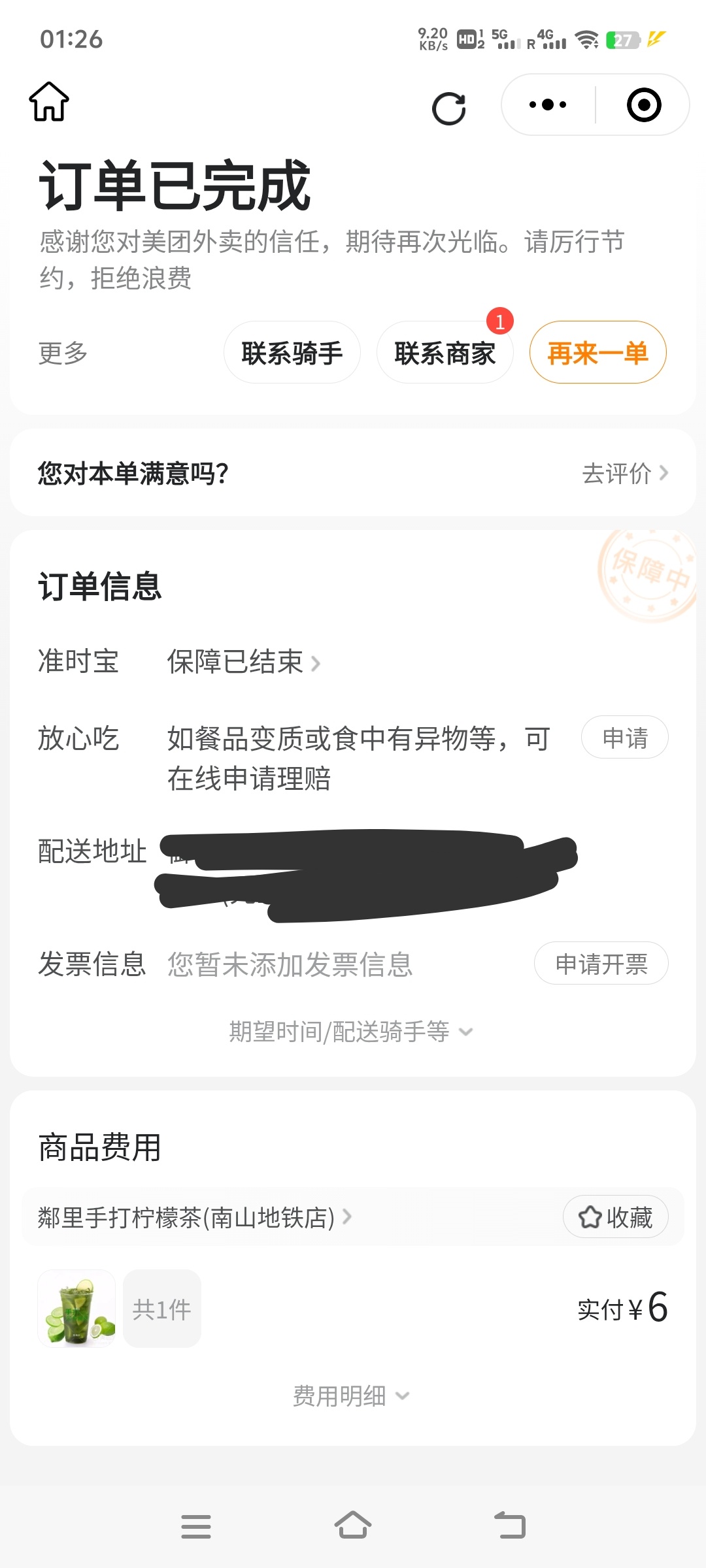Tap 联系商家 to contact merchant

click(x=445, y=353)
